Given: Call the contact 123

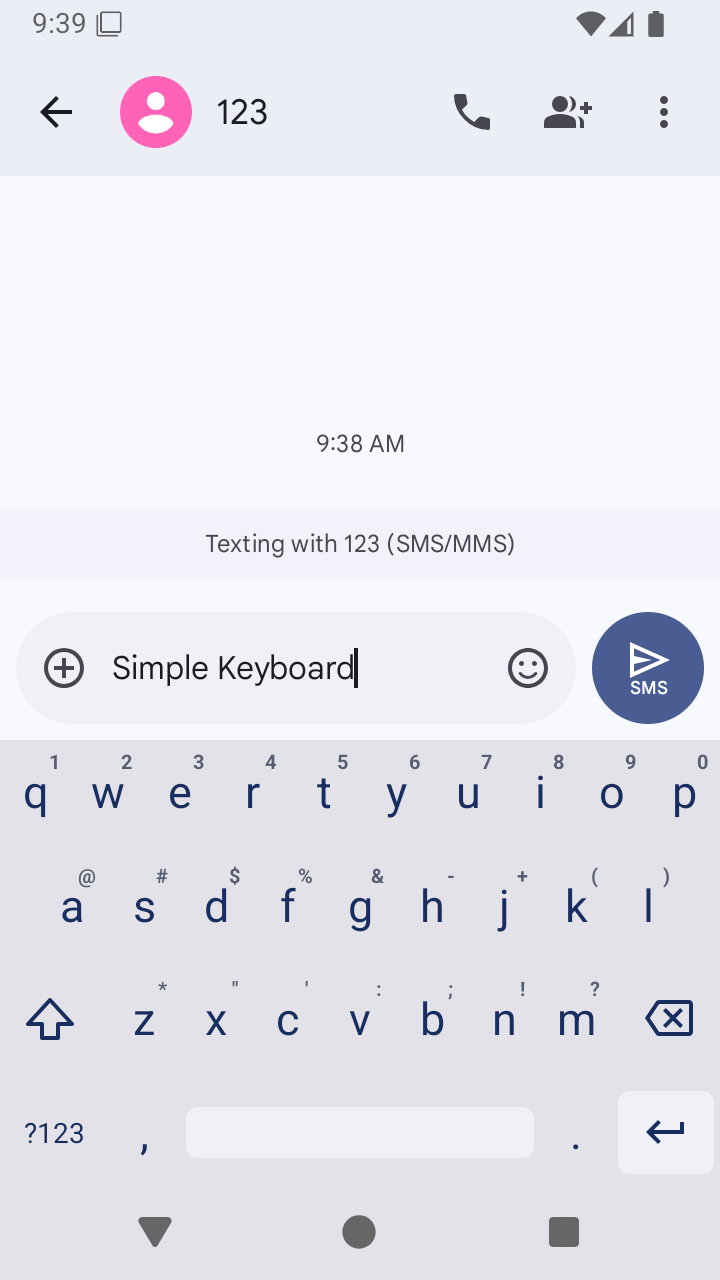Looking at the screenshot, I should pyautogui.click(x=471, y=112).
